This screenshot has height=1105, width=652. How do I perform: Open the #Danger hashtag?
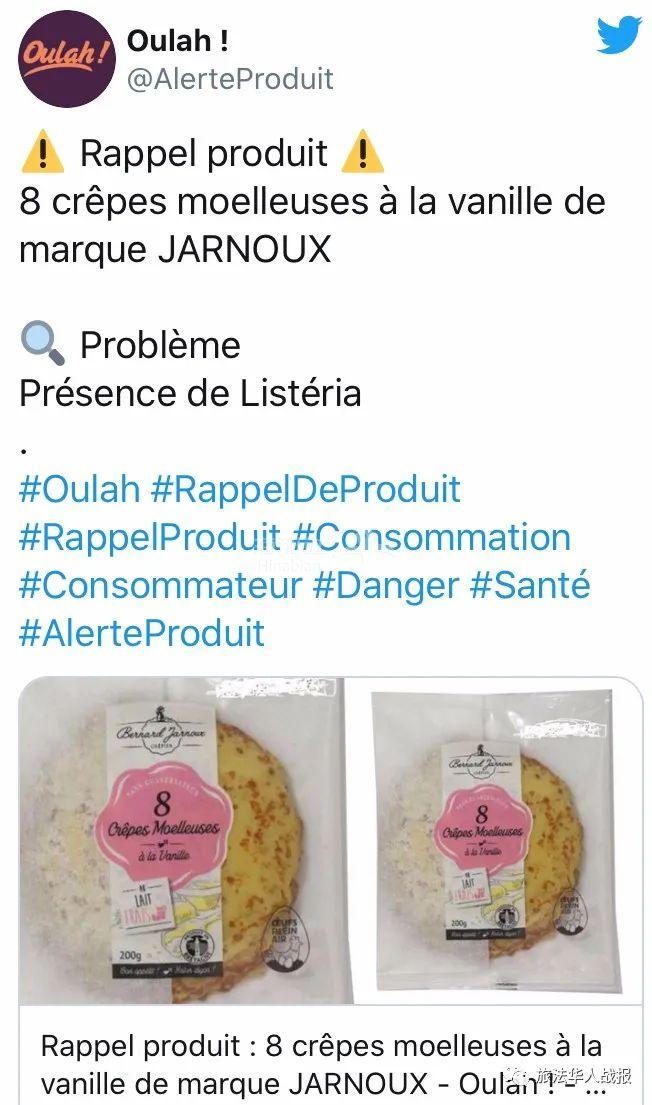[x=387, y=585]
